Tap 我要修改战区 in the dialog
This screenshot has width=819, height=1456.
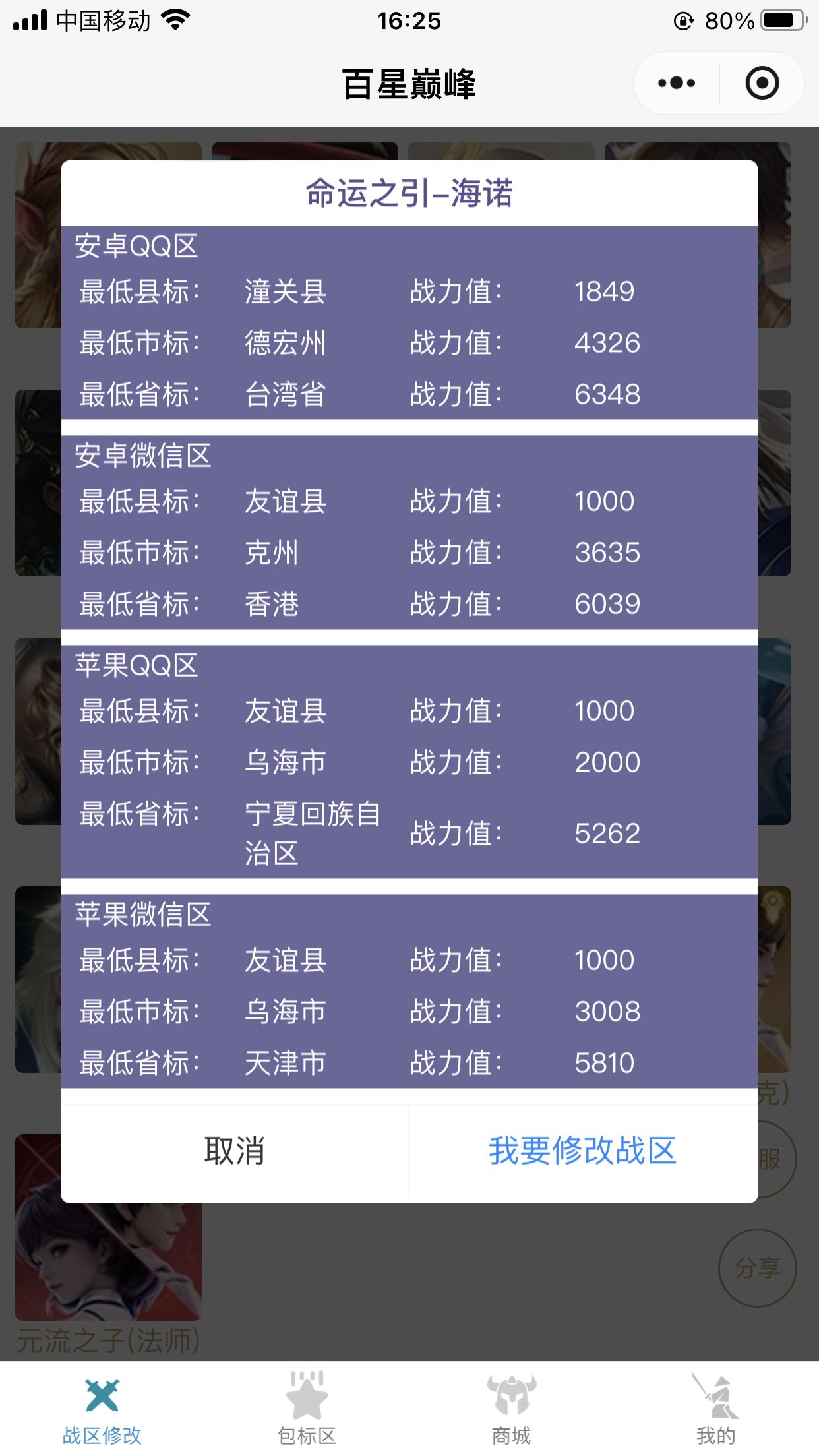click(x=583, y=1151)
